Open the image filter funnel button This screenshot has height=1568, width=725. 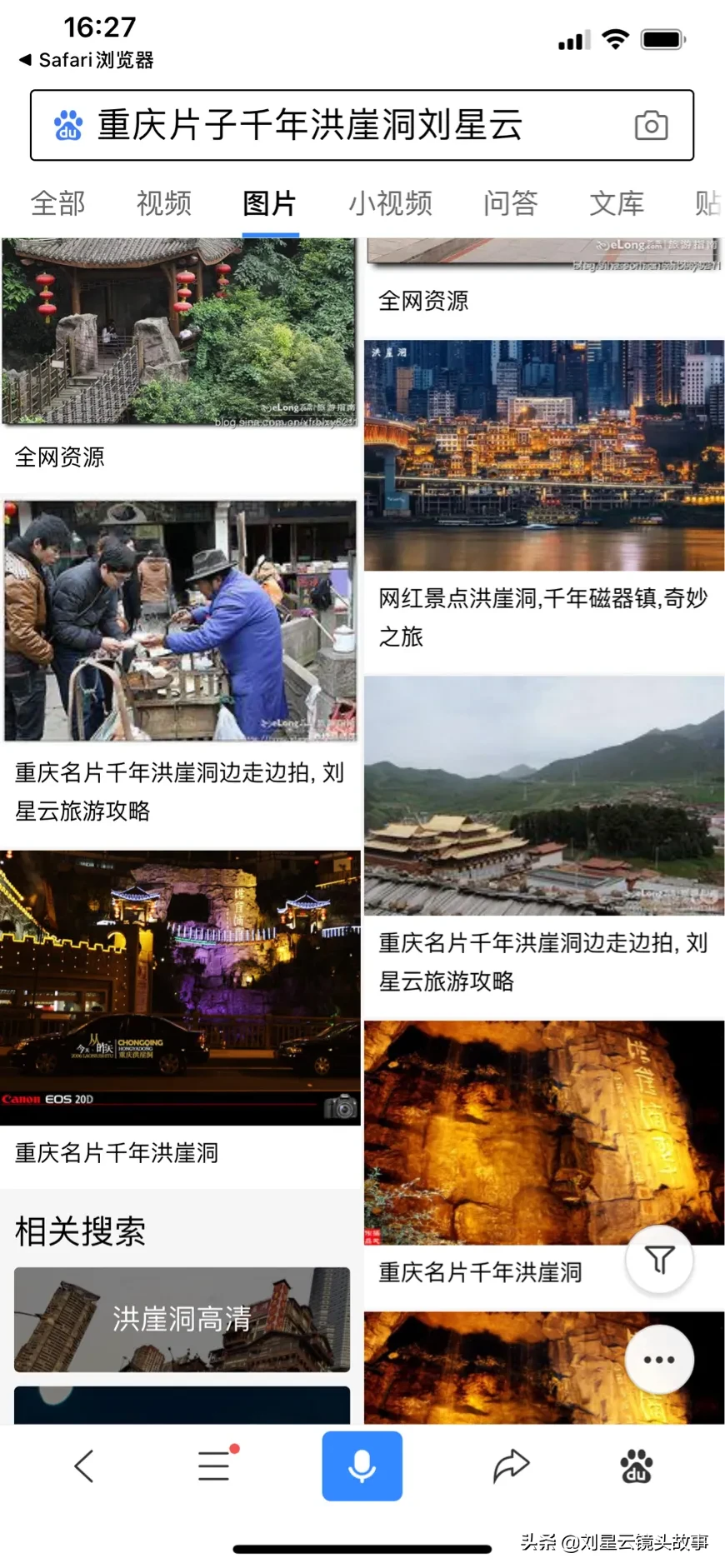659,1259
